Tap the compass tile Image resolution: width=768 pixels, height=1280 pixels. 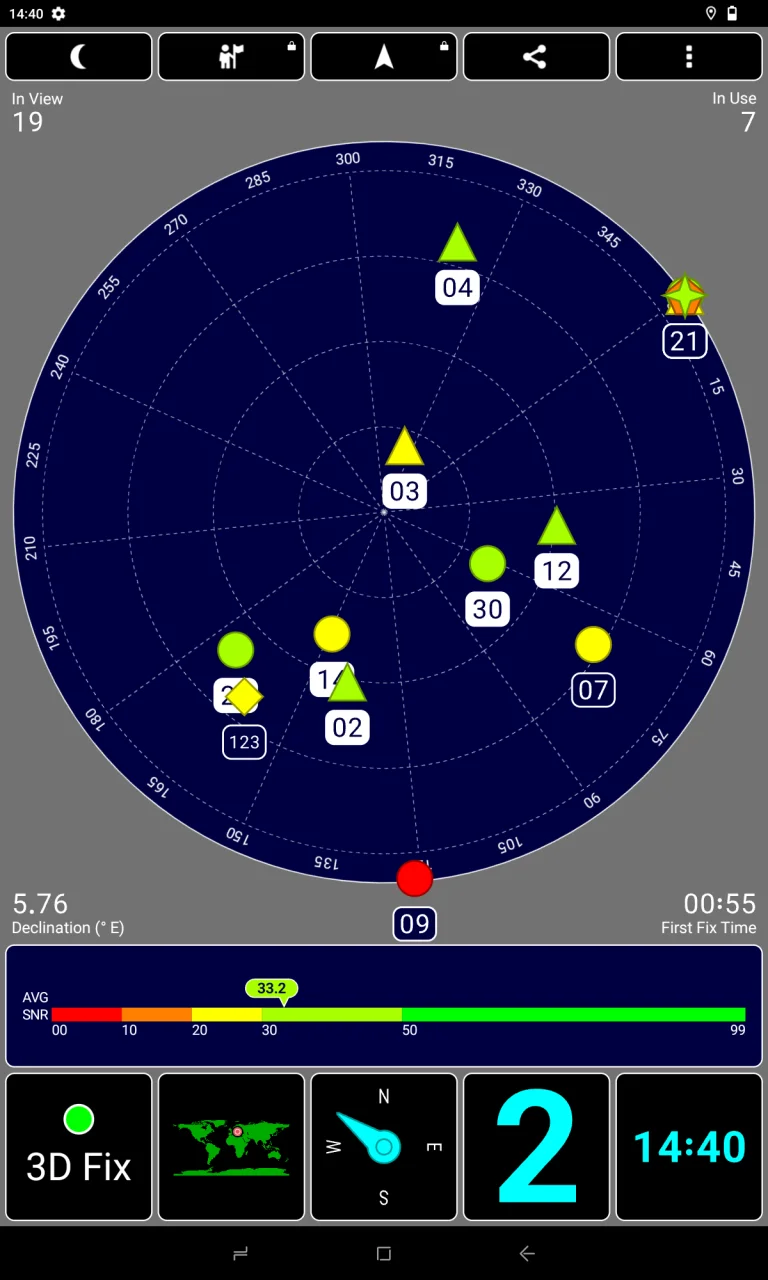[384, 1147]
